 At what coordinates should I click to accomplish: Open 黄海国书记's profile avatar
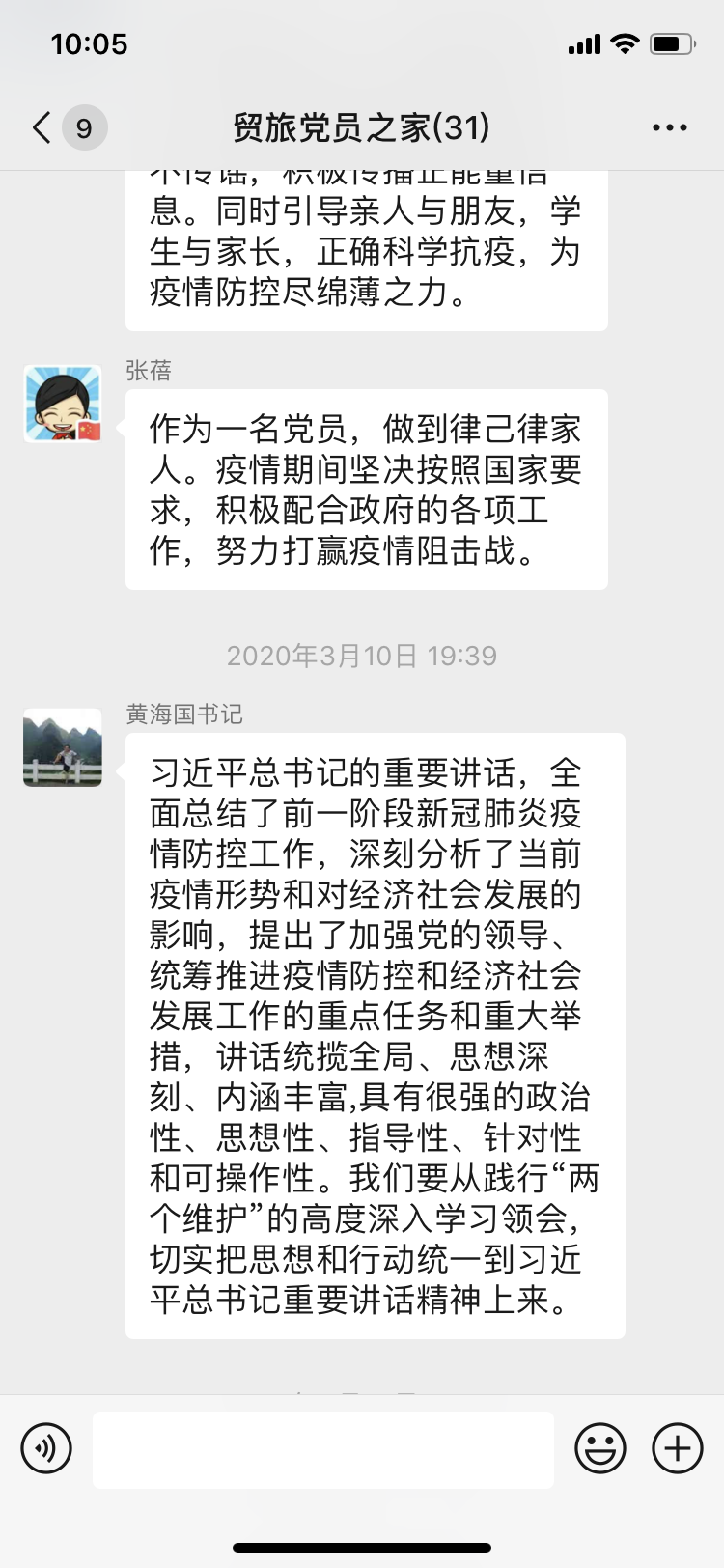click(x=63, y=747)
